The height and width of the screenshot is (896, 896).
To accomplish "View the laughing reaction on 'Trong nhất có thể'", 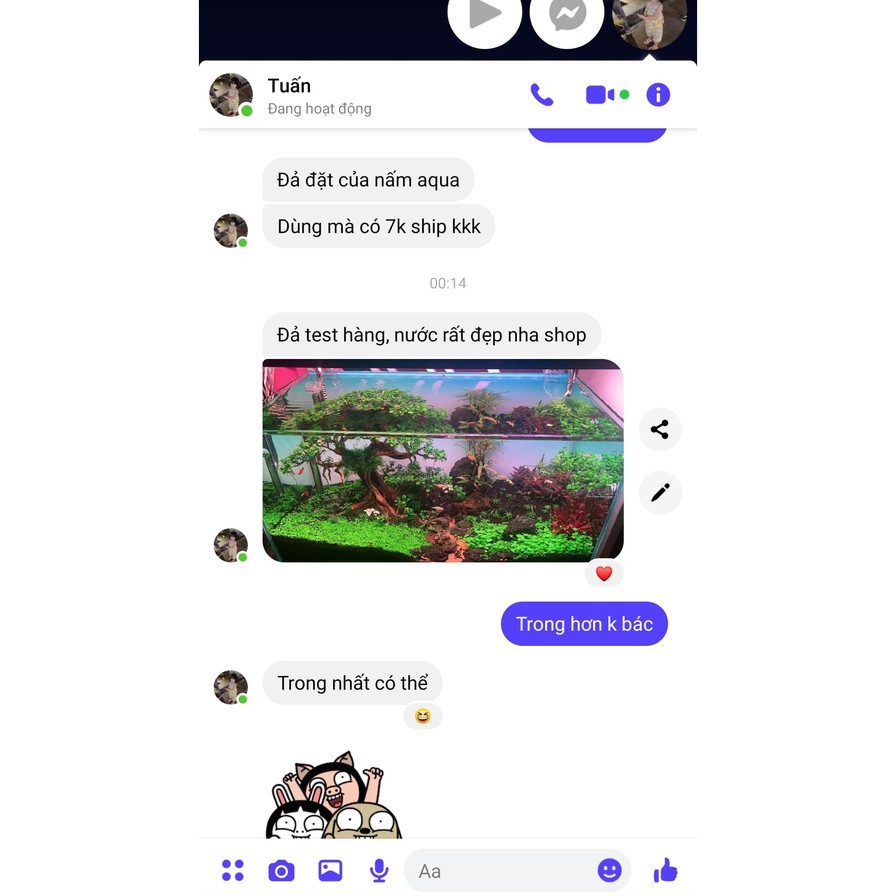I will [x=422, y=716].
